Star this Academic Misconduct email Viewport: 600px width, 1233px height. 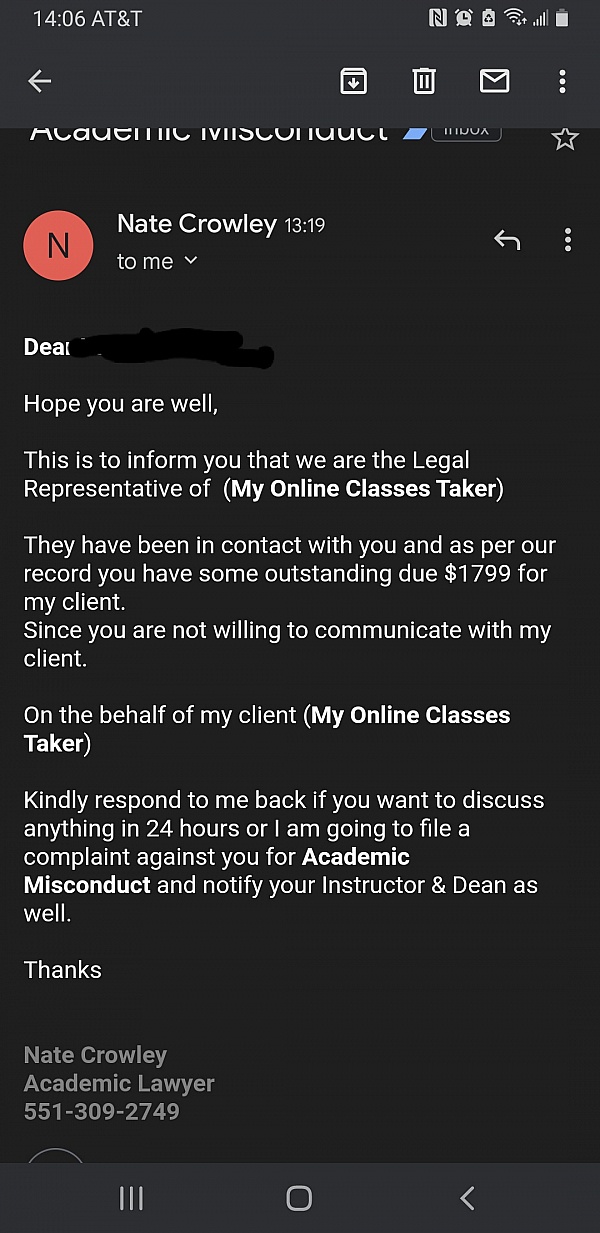565,138
